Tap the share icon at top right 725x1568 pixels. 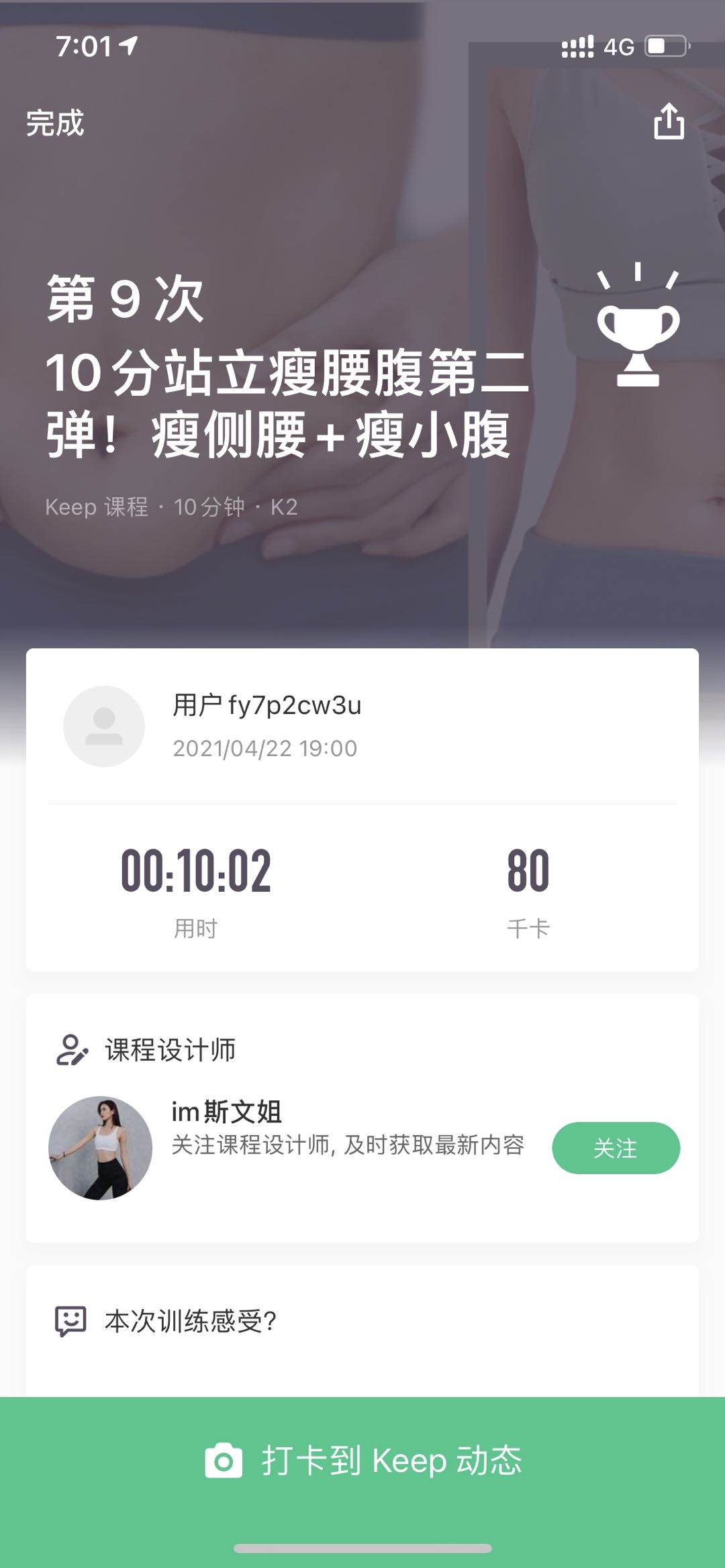coord(669,122)
